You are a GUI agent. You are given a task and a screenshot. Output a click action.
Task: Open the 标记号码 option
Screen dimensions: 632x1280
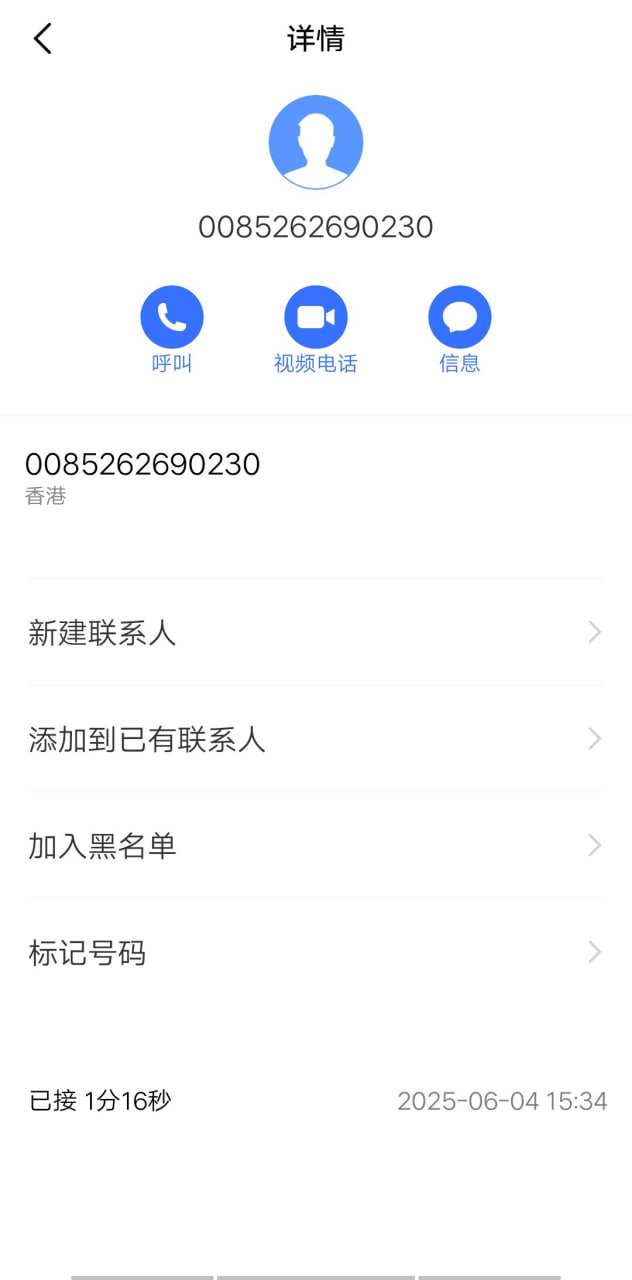click(316, 953)
